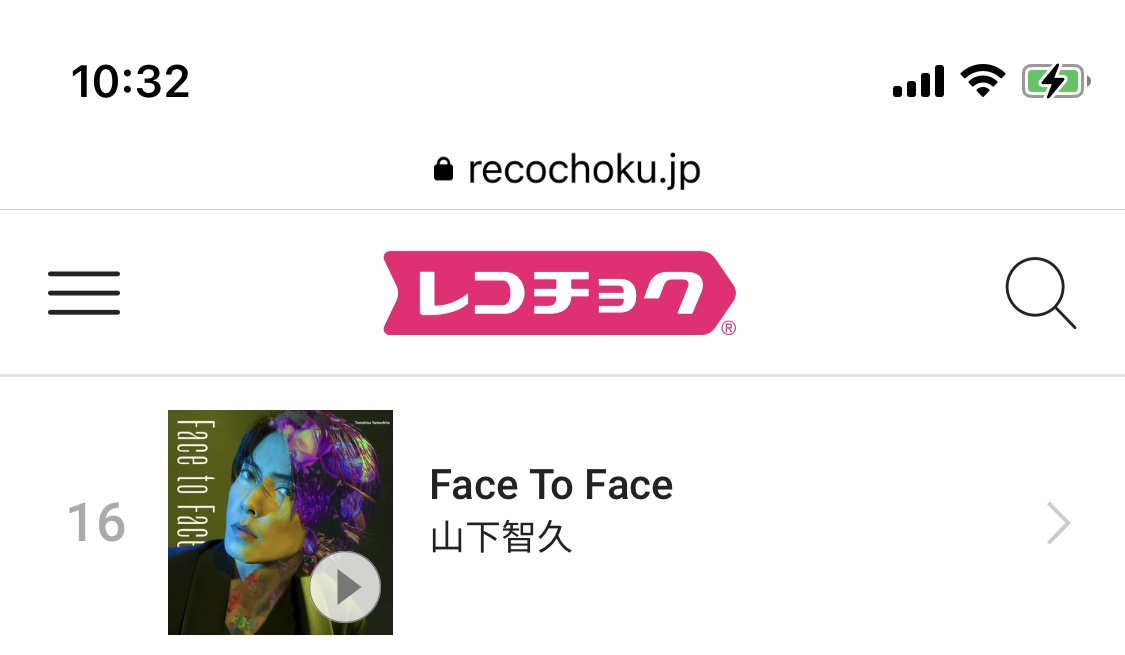Play the Face To Face preview
The image size is (1125, 655).
point(345,587)
